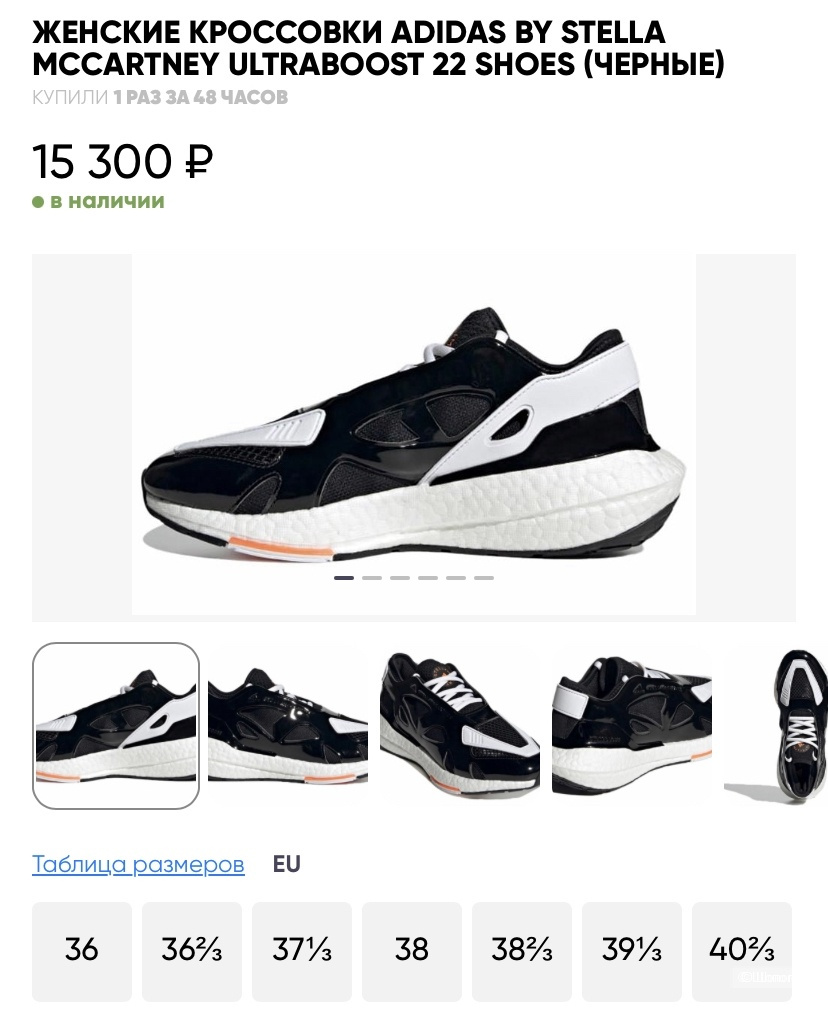Viewport: 828px width, 1011px height.
Task: Select size 37⅓
Action: click(301, 950)
